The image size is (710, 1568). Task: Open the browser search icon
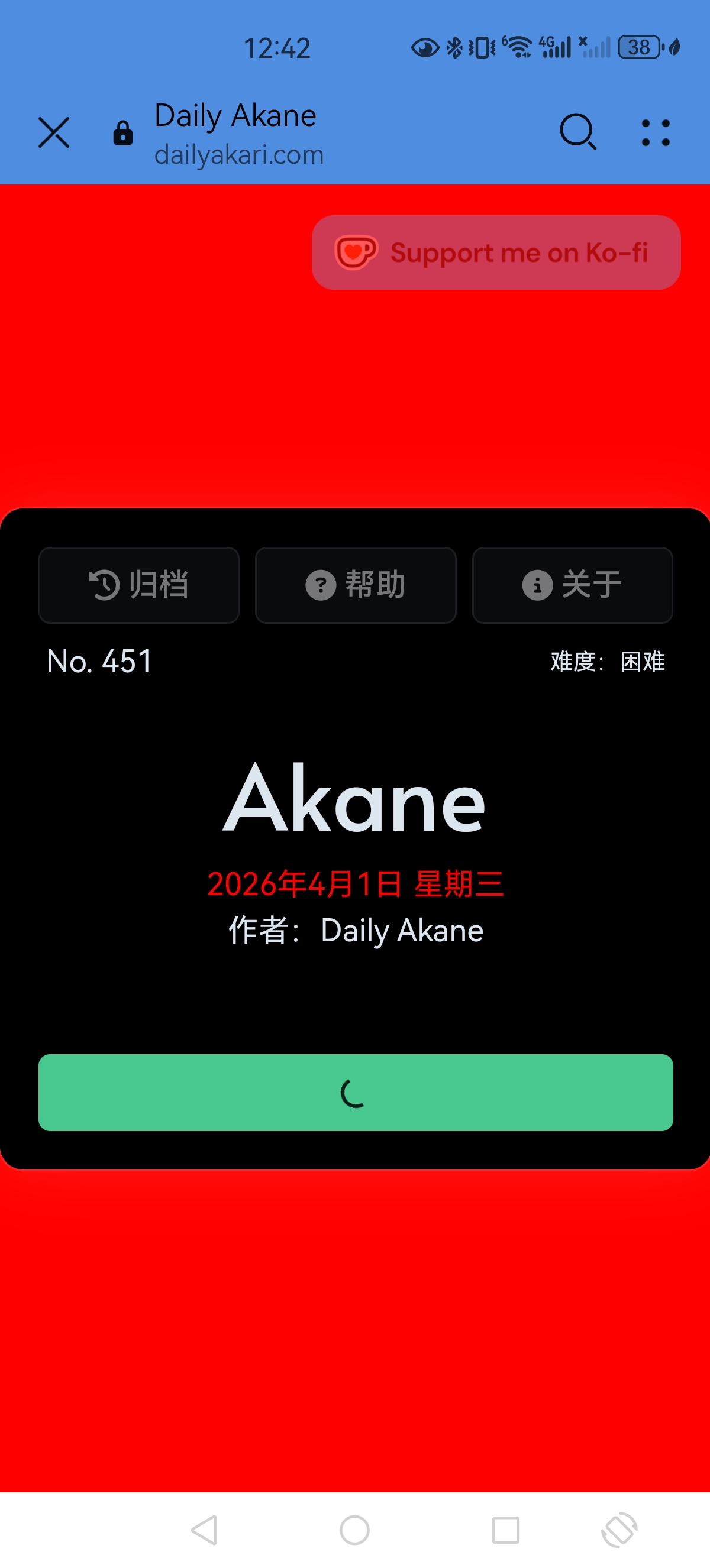click(577, 131)
